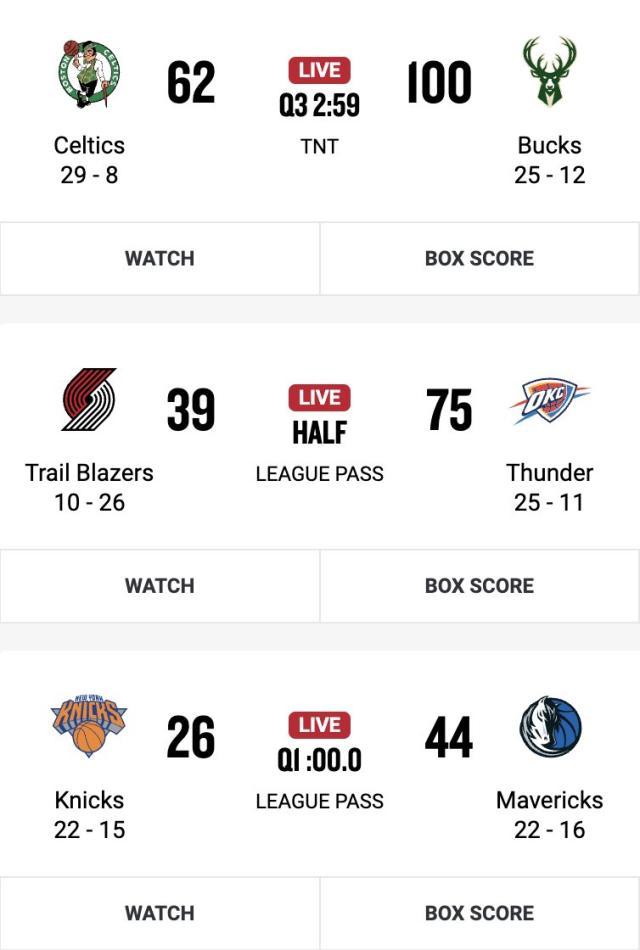
Task: Watch the Trail Blazers vs Thunder game
Action: tap(160, 586)
